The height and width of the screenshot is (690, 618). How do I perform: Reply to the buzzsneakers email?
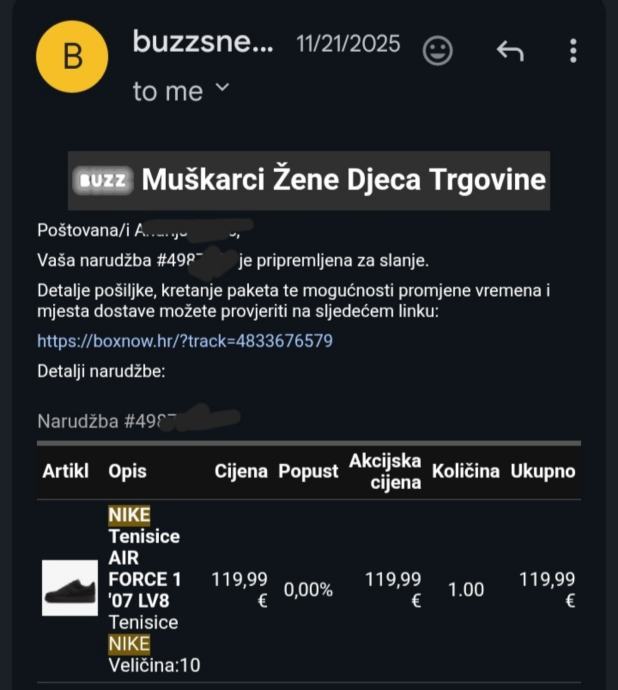click(x=510, y=50)
